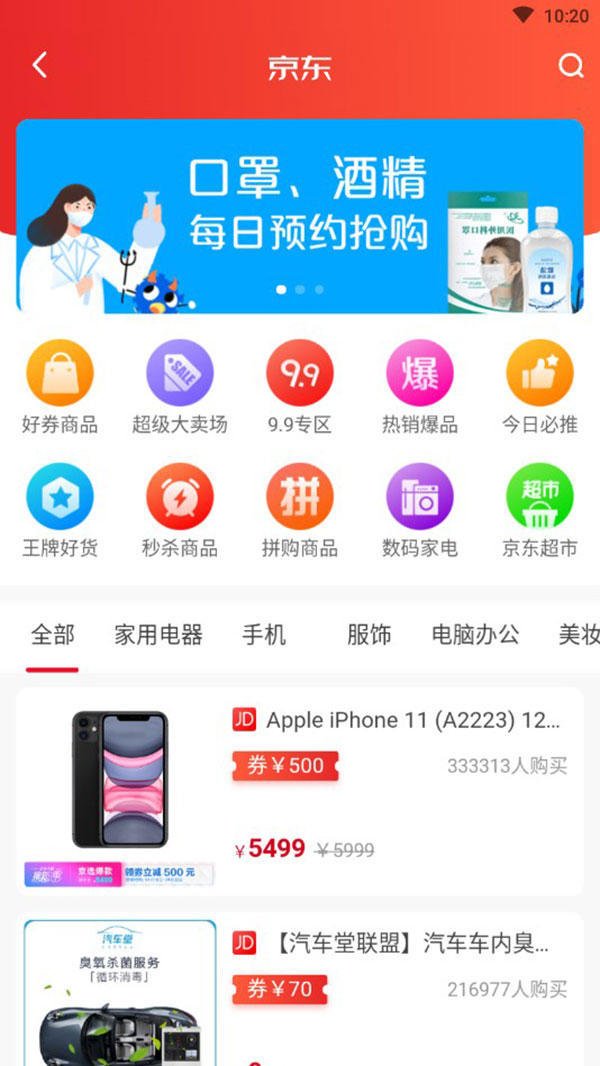The width and height of the screenshot is (600, 1066).
Task: Open 好券商品 category
Action: (x=60, y=387)
